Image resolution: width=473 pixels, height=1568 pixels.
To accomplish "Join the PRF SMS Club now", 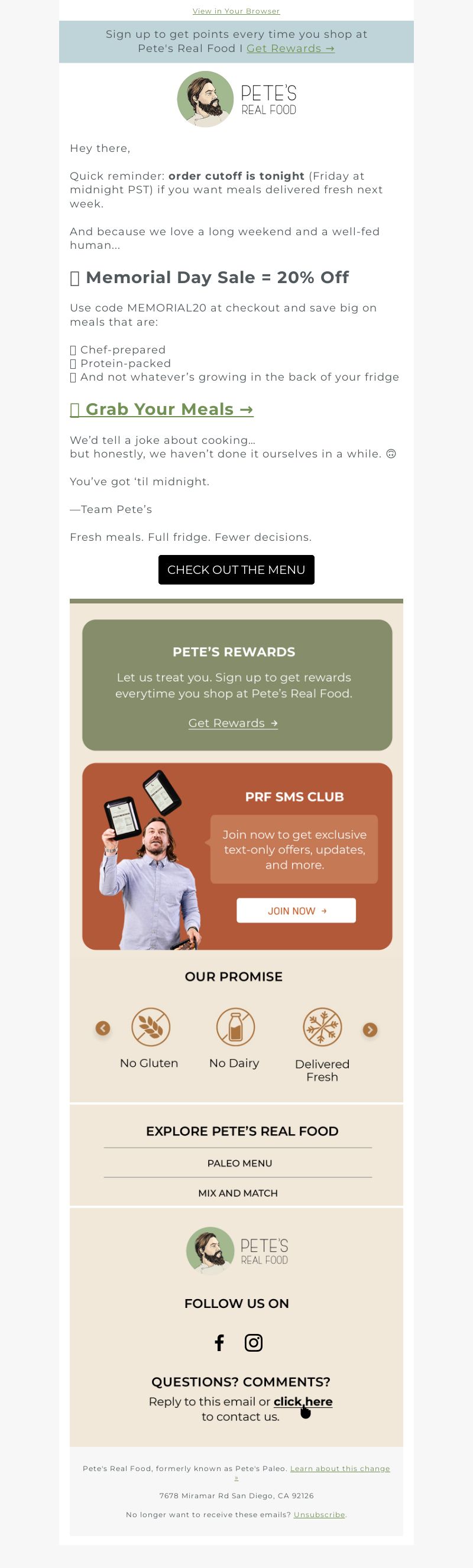I will pyautogui.click(x=296, y=911).
